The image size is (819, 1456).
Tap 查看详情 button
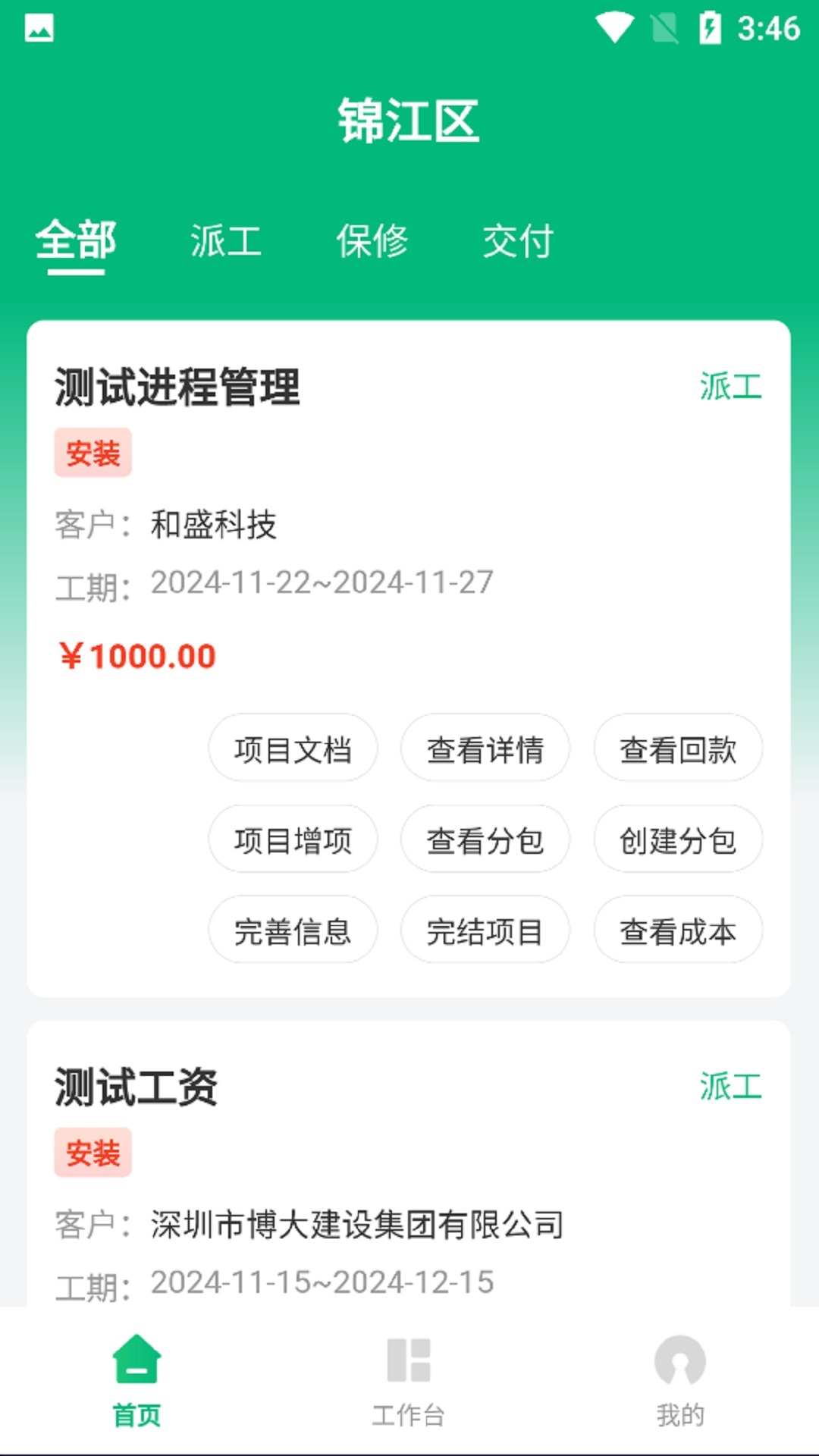[485, 749]
